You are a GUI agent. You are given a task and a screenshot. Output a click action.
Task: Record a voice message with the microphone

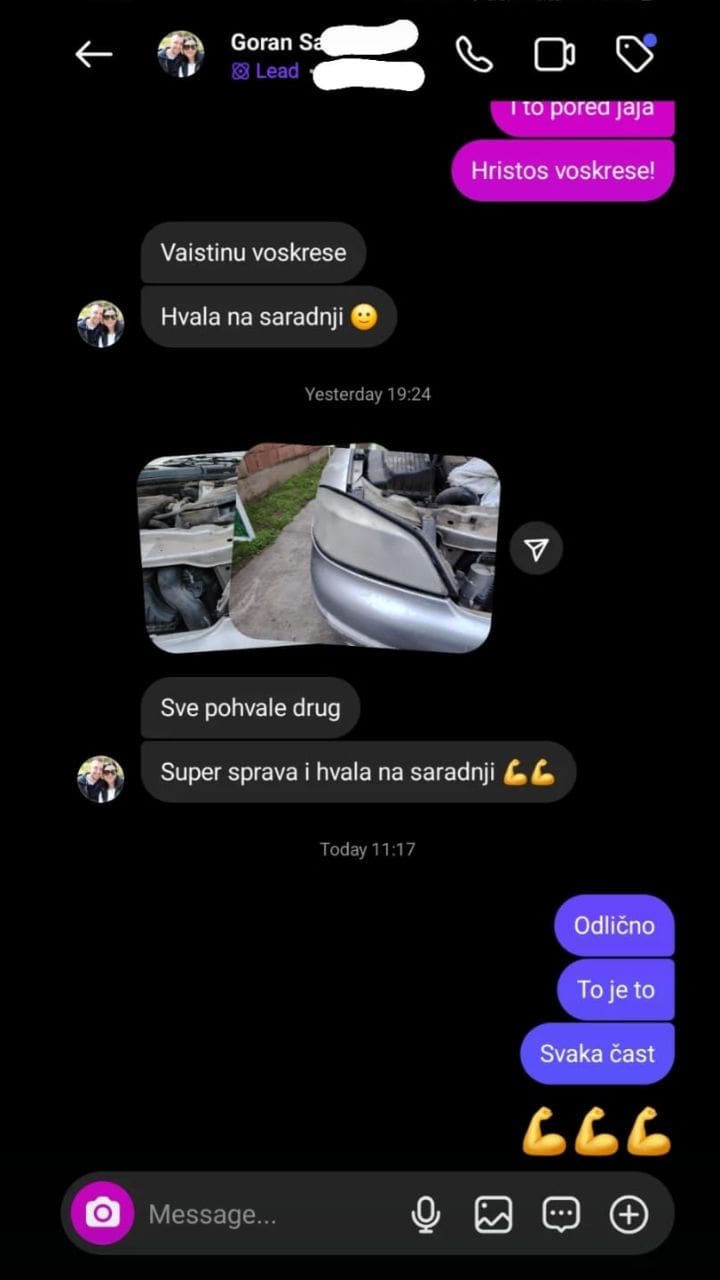click(426, 1215)
